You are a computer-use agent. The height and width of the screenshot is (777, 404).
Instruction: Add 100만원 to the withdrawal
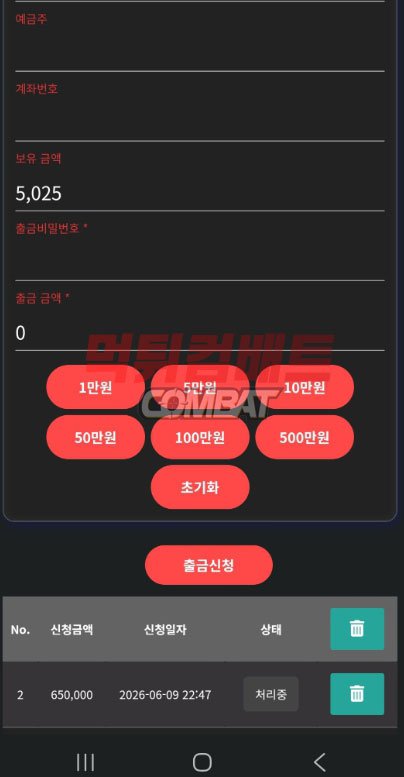200,437
